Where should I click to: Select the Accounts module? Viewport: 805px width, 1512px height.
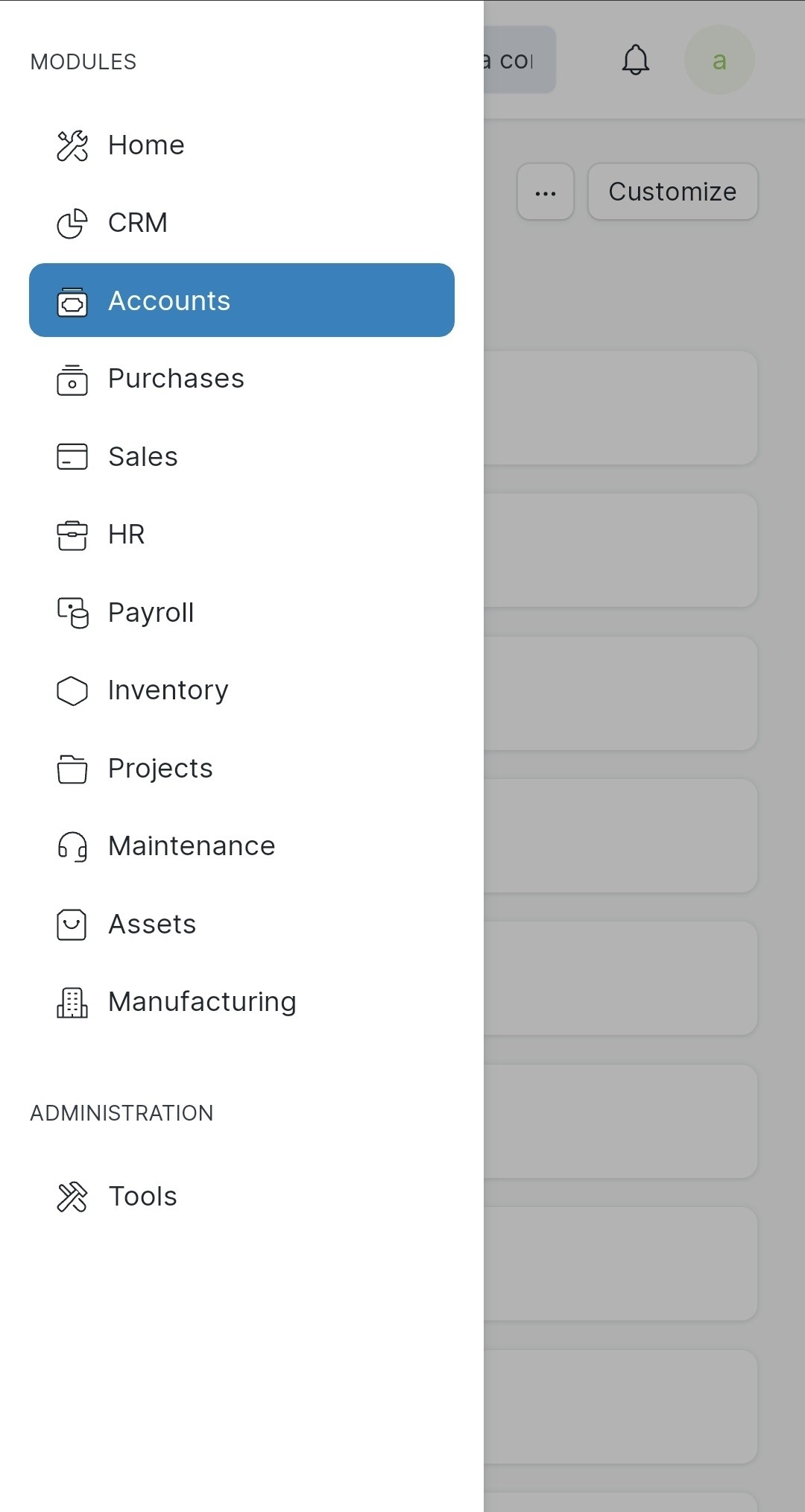[241, 300]
